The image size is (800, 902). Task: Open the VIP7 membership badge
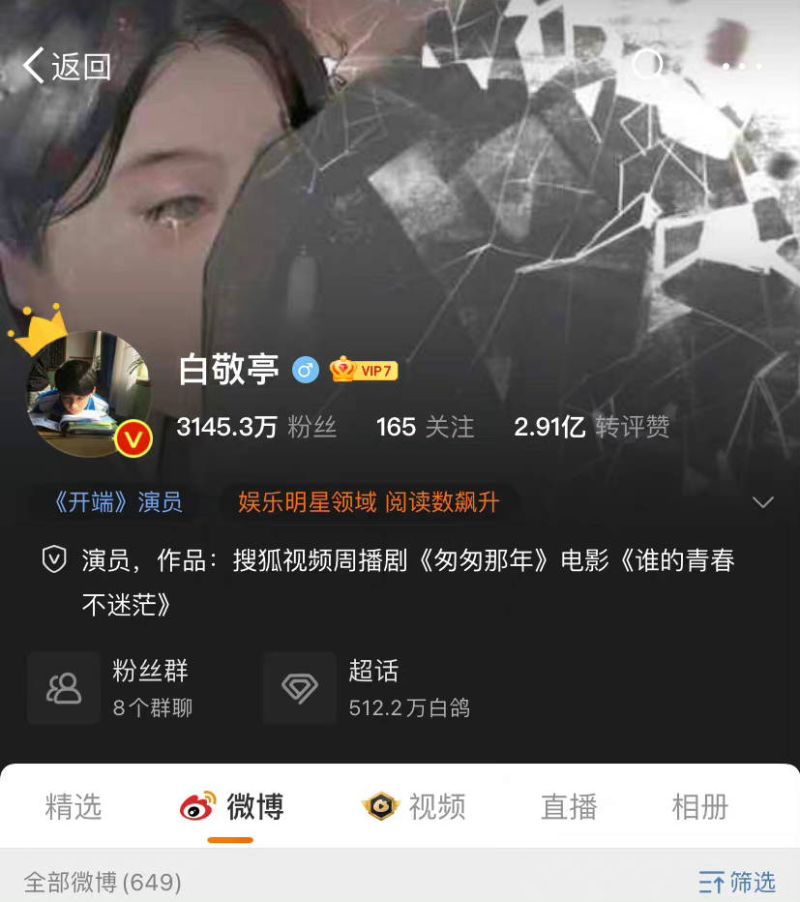coord(364,371)
